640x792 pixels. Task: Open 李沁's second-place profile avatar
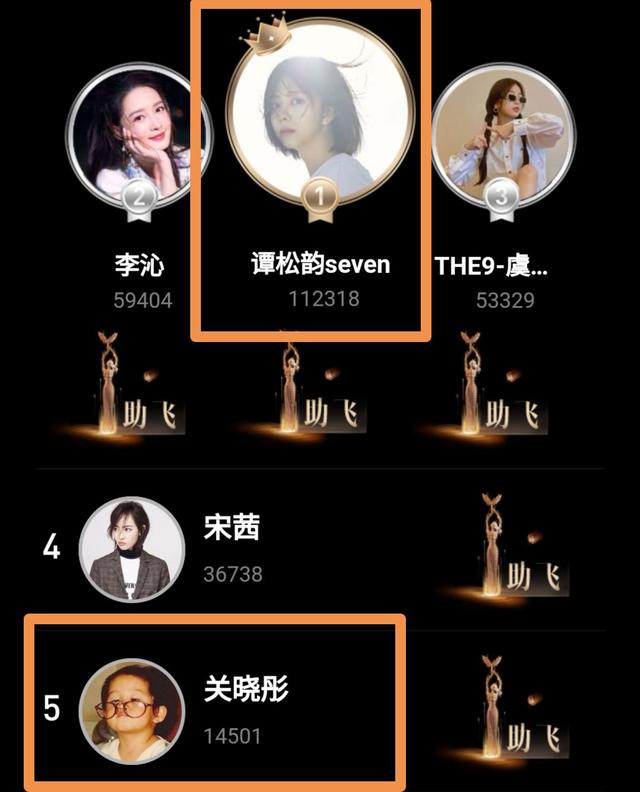point(138,138)
